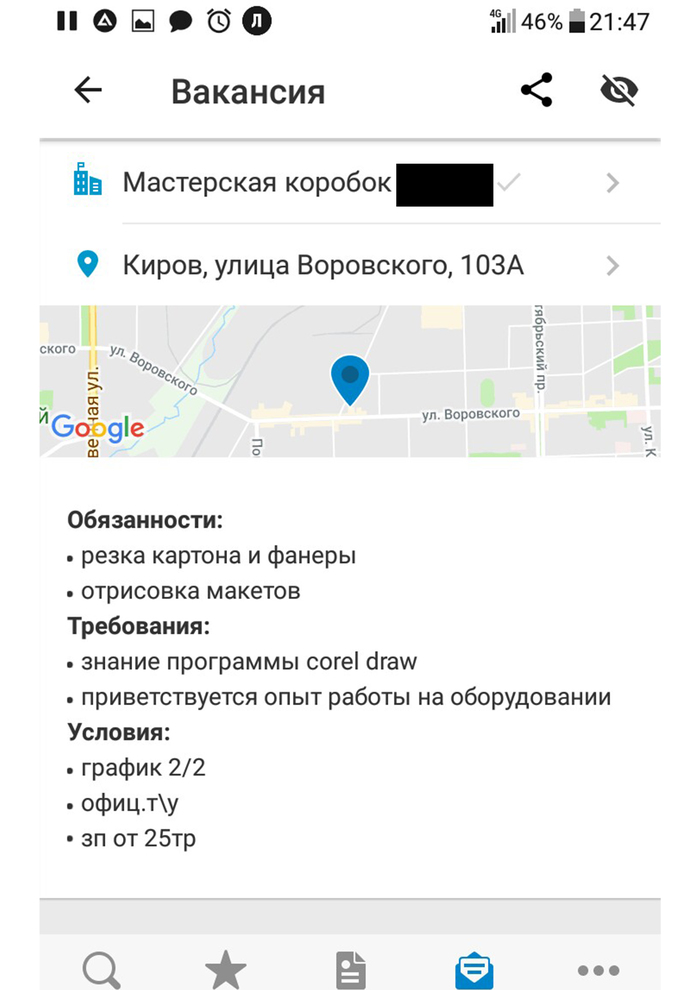Hide this vacancy with the crossed-eye icon

click(619, 91)
